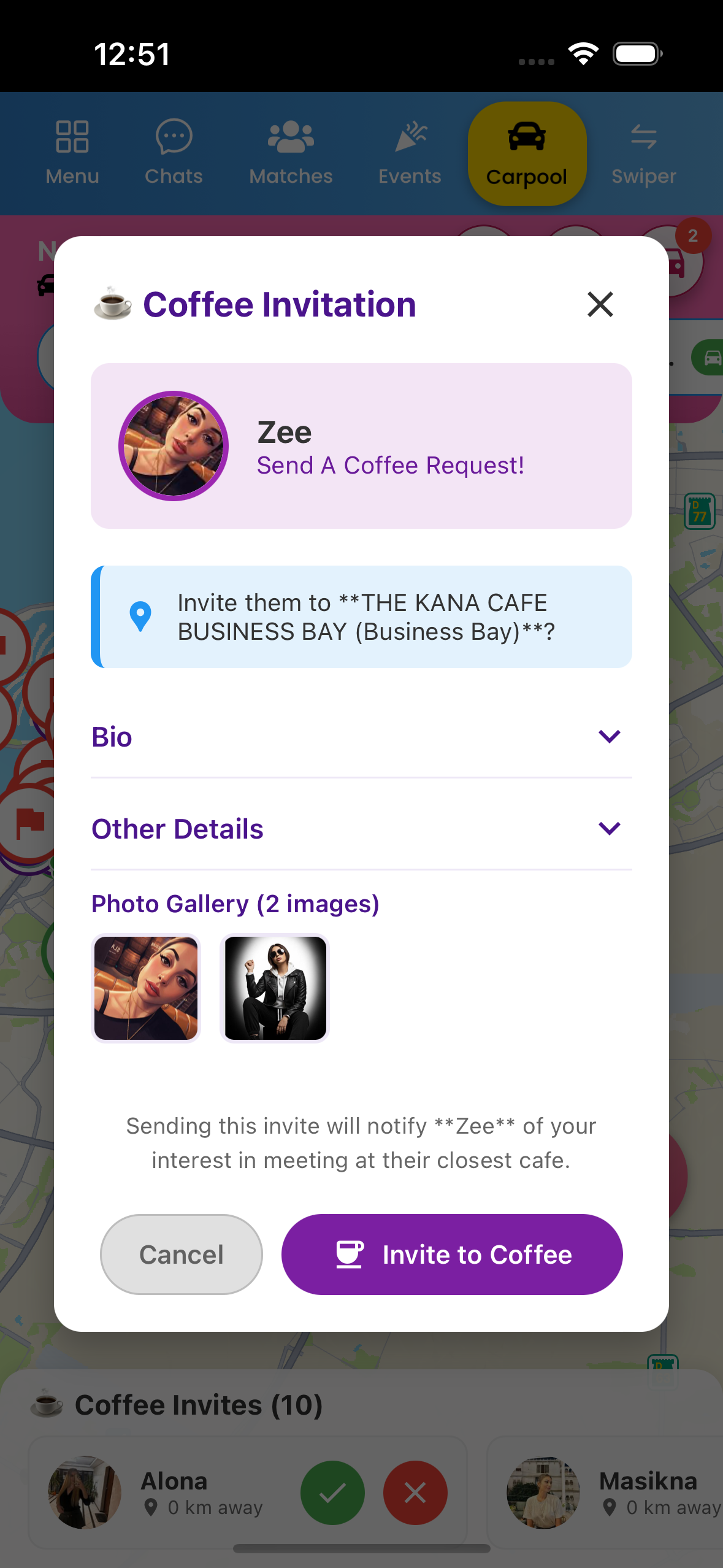Cancel the coffee invitation
The image size is (723, 1568).
click(x=181, y=1255)
